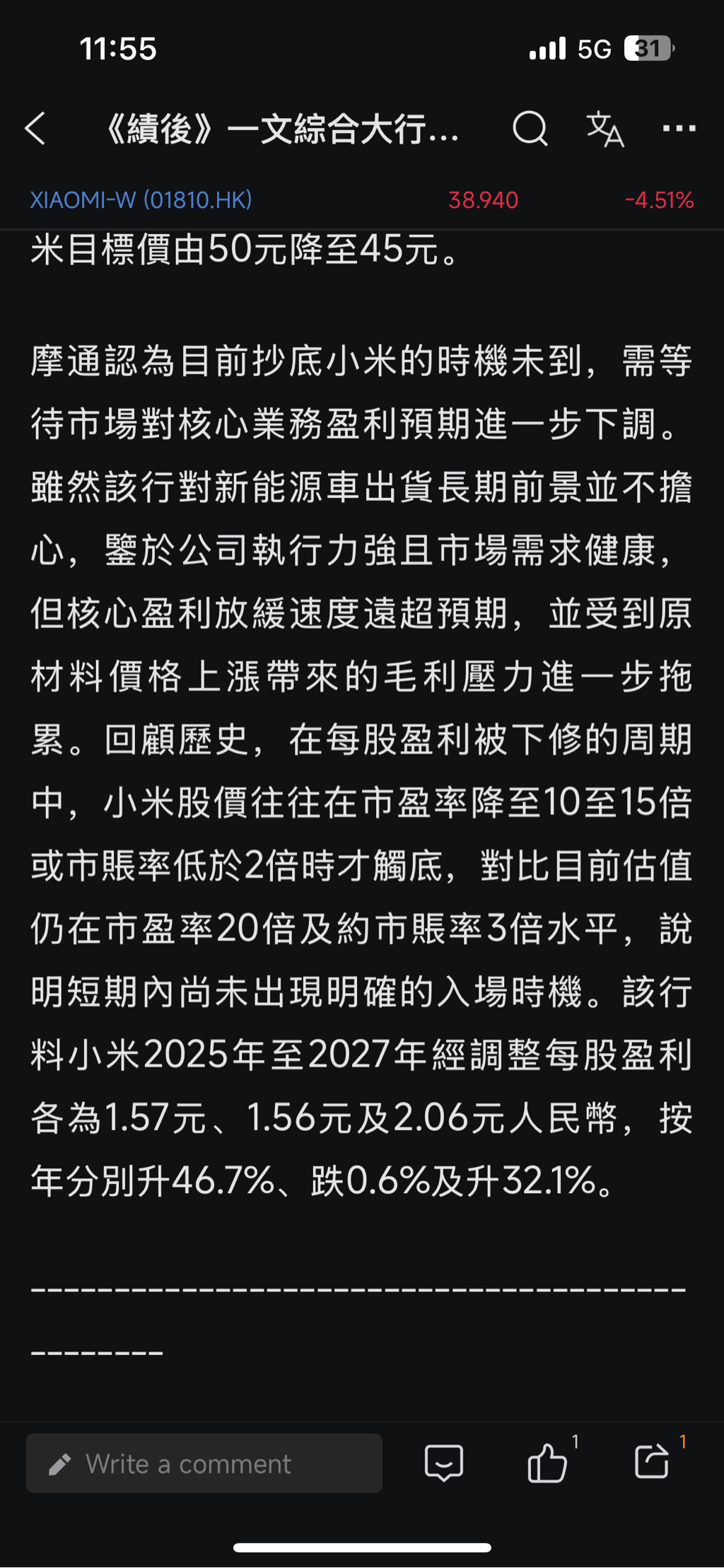Screen dimensions: 724x1568
Task: Translate this article
Action: (605, 129)
